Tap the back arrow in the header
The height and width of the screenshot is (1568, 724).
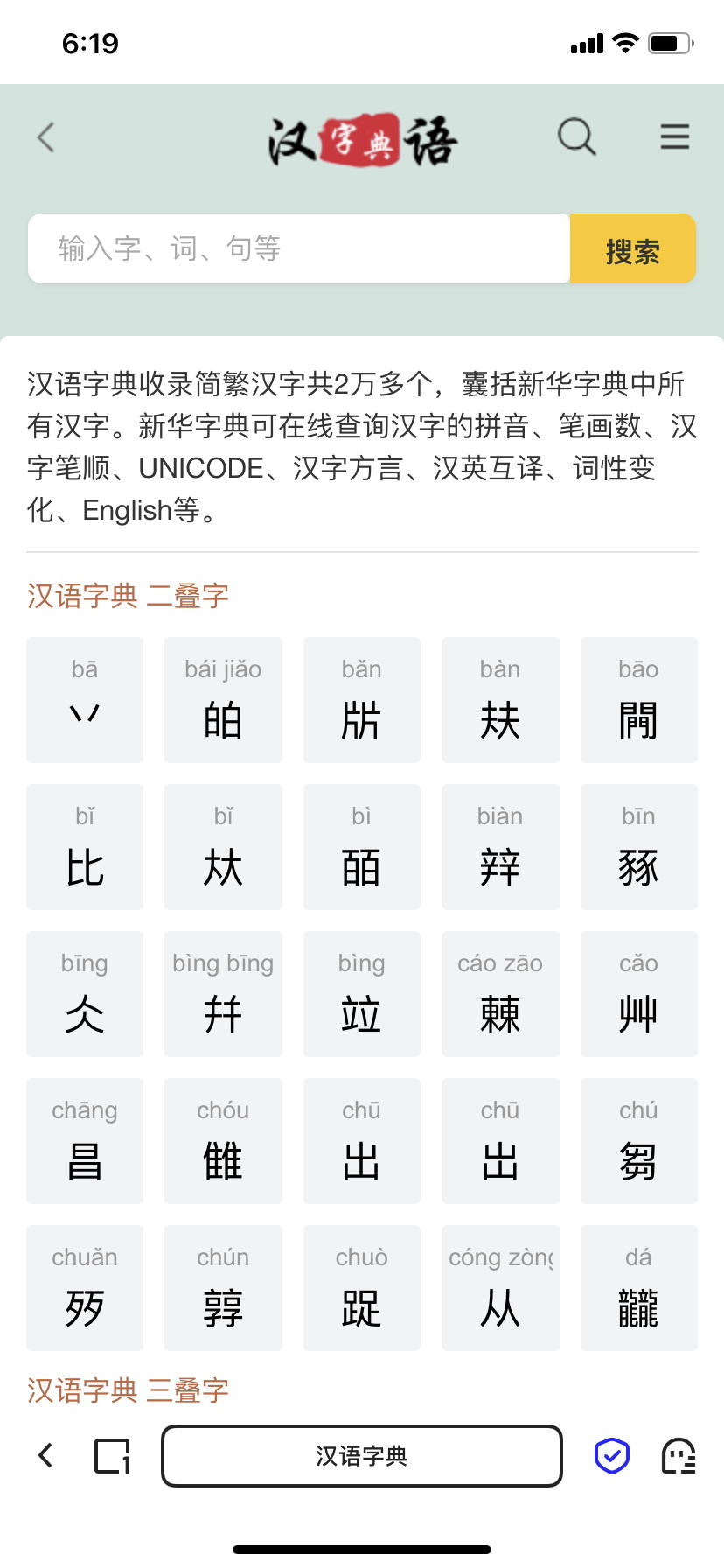pyautogui.click(x=45, y=137)
